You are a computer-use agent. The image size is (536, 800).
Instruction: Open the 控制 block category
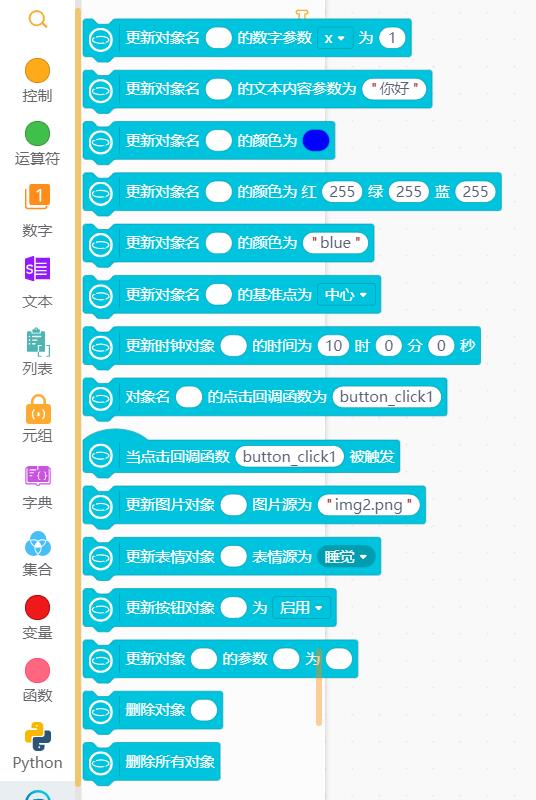click(x=37, y=81)
